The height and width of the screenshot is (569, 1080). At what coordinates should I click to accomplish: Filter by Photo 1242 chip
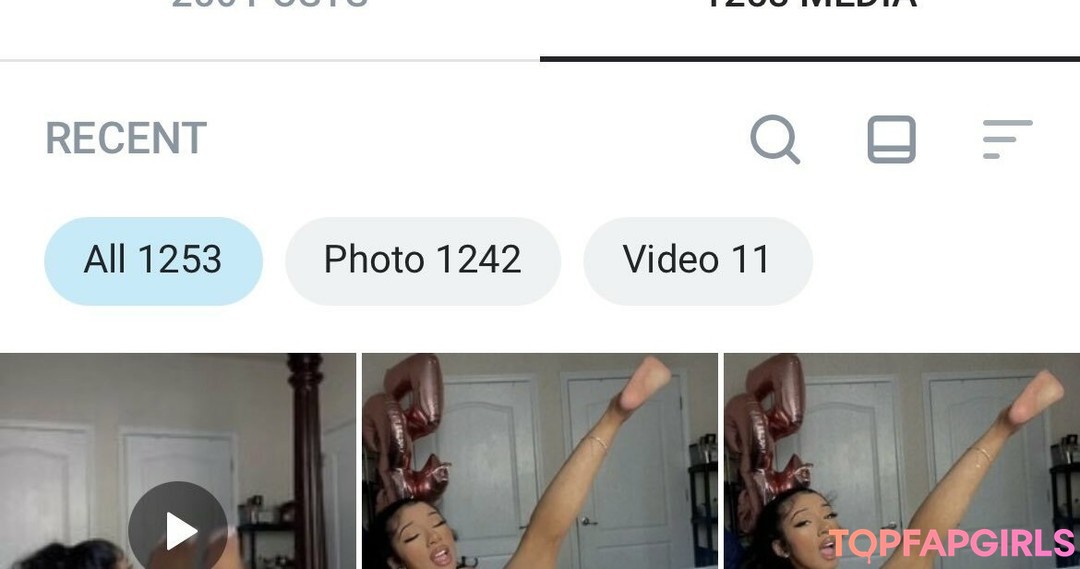point(422,261)
